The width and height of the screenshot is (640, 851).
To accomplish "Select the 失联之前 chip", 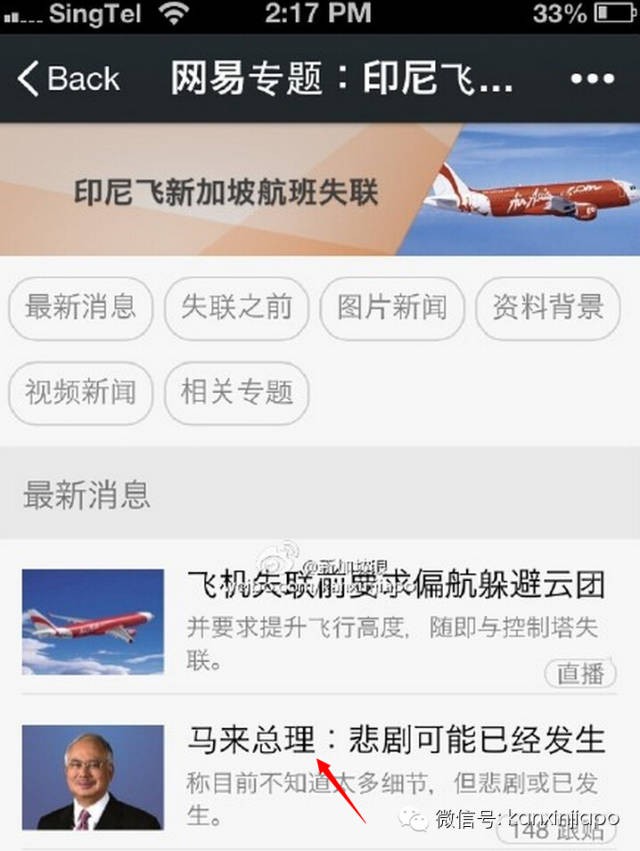I will tap(236, 307).
